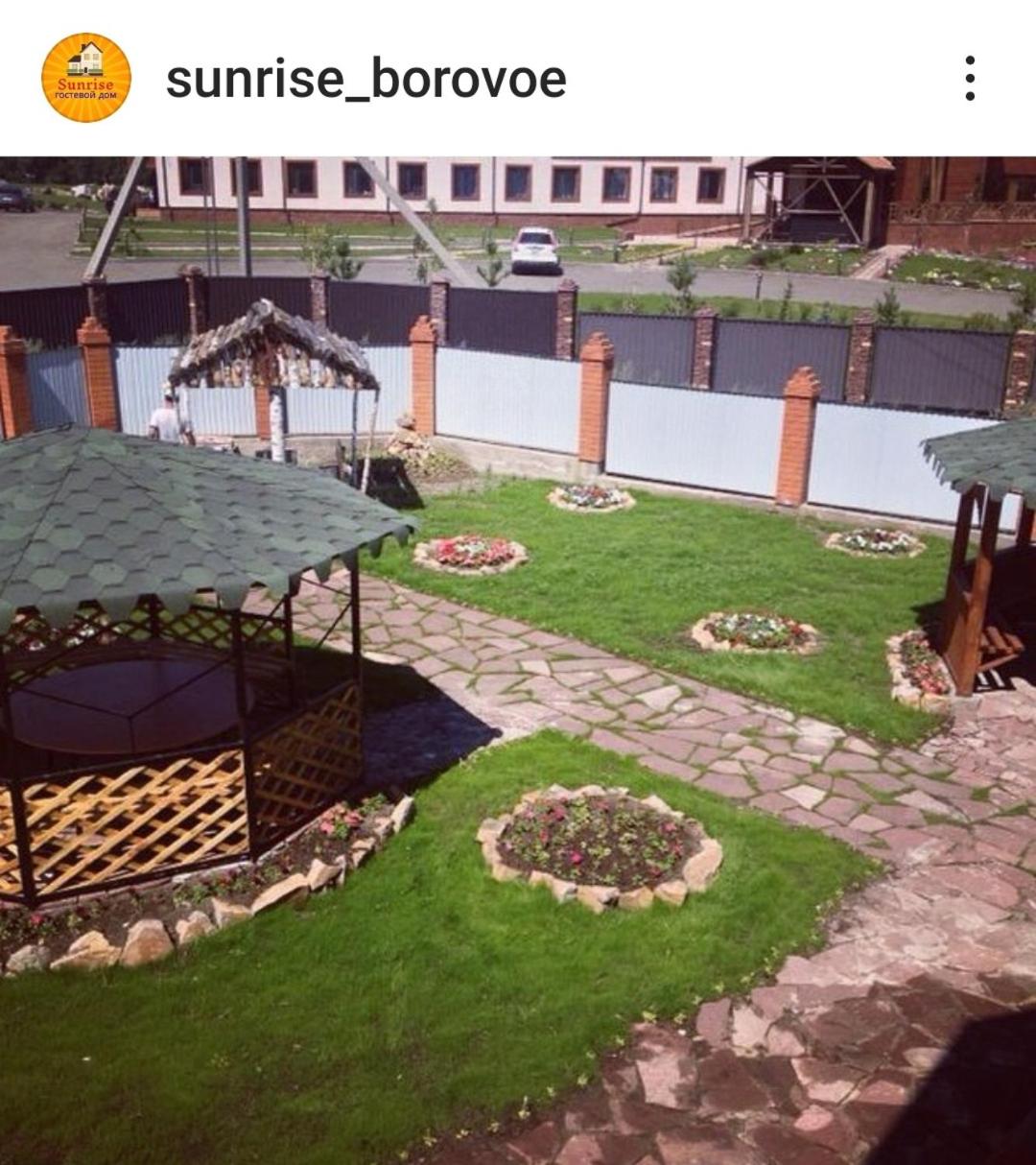Viewport: 1036px width, 1165px height.
Task: Tap the garden photo of the post
Action: pos(518,660)
